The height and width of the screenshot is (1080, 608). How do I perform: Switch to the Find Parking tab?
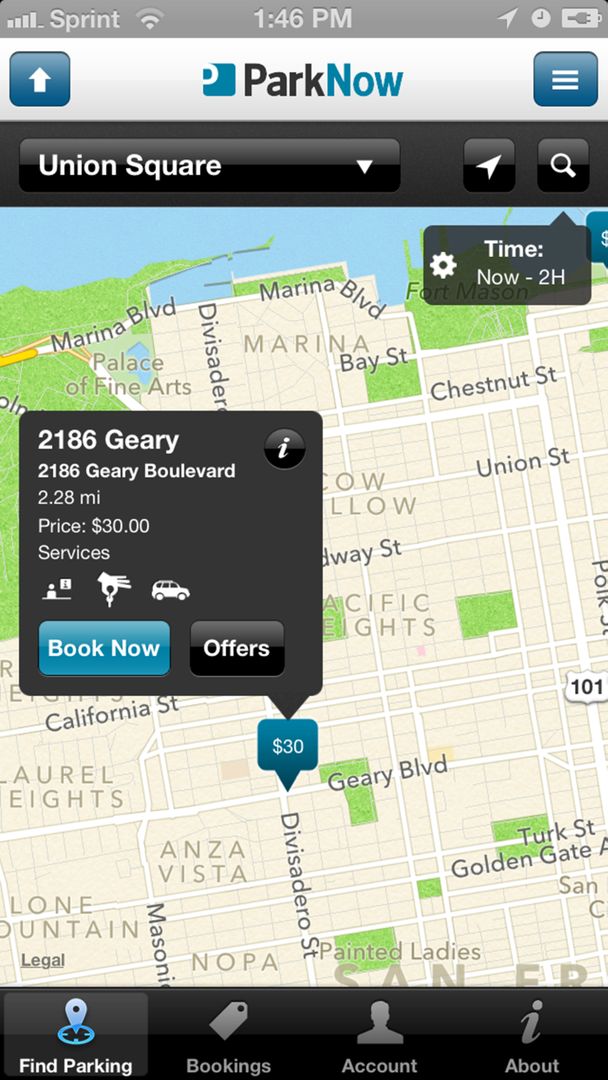click(x=75, y=1036)
